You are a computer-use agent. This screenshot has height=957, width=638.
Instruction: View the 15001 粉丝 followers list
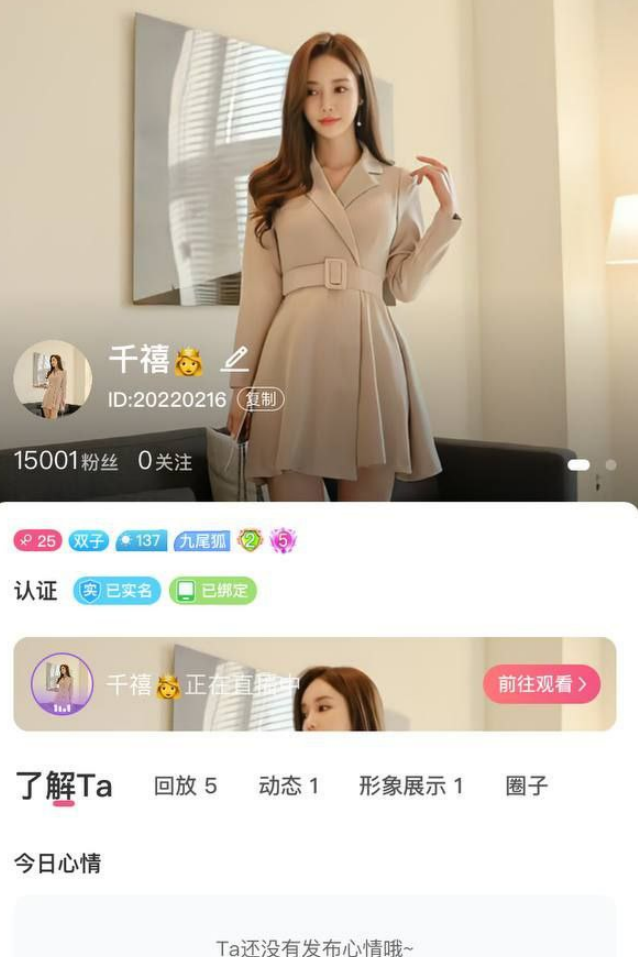click(65, 461)
